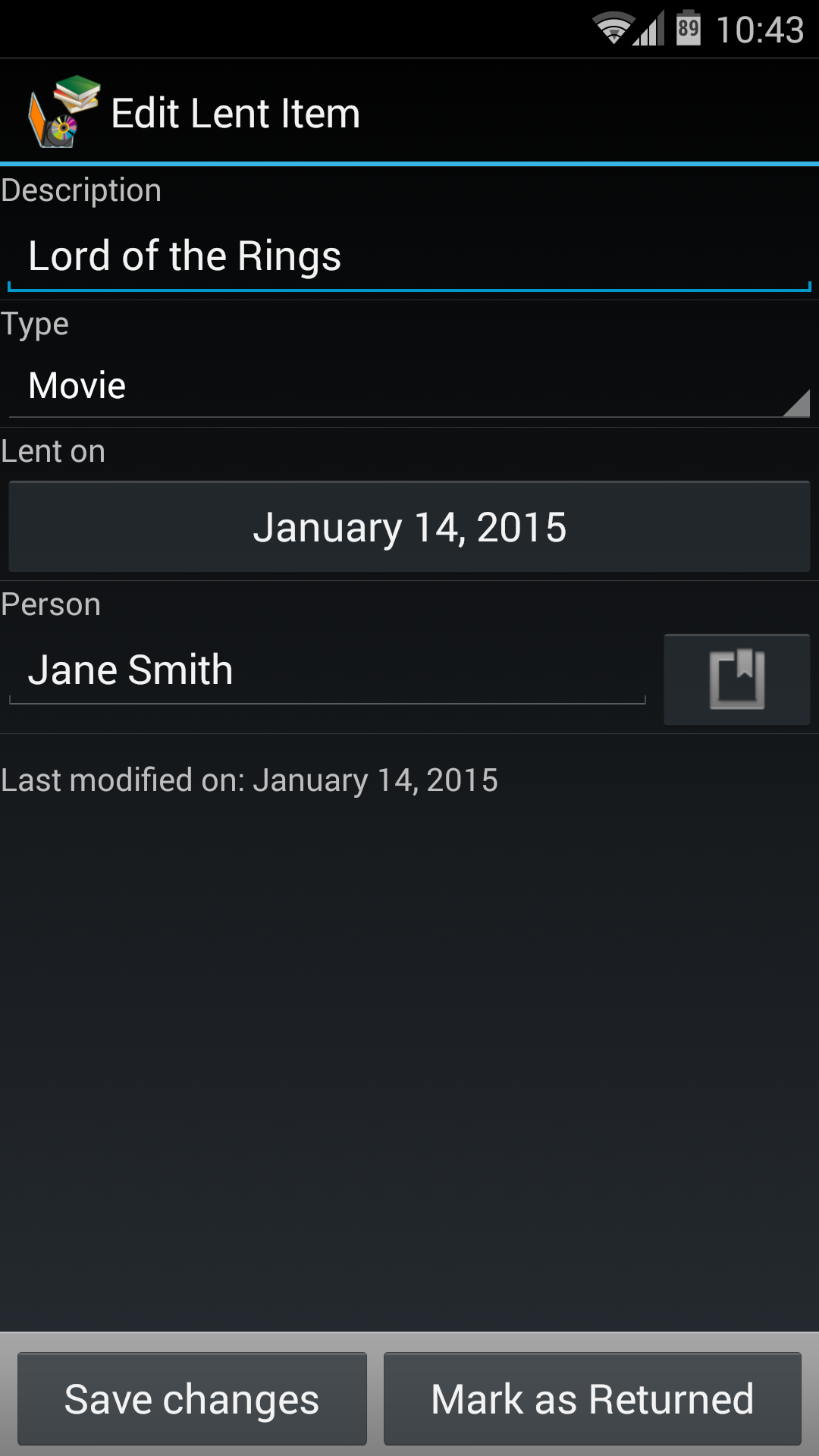Screen dimensions: 819x1456
Task: Change the Lent on date January 14, 2015
Action: tap(409, 527)
